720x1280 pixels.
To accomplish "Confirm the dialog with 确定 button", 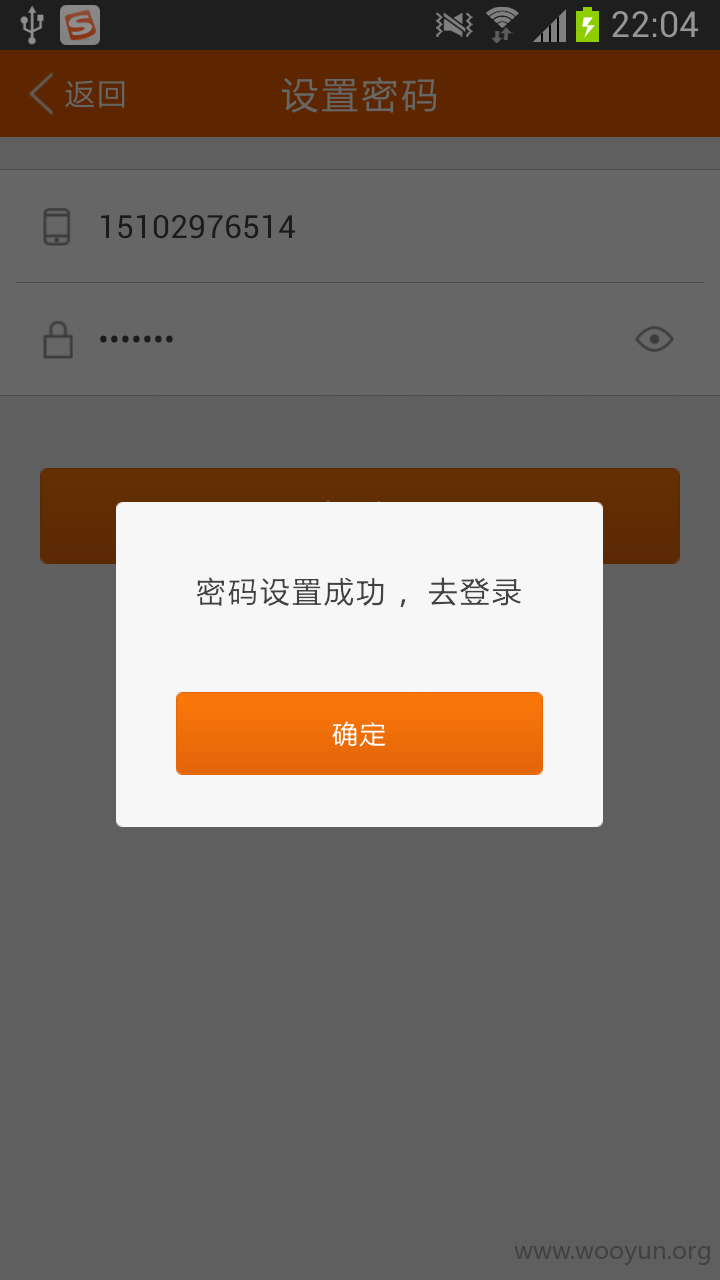I will coord(359,733).
